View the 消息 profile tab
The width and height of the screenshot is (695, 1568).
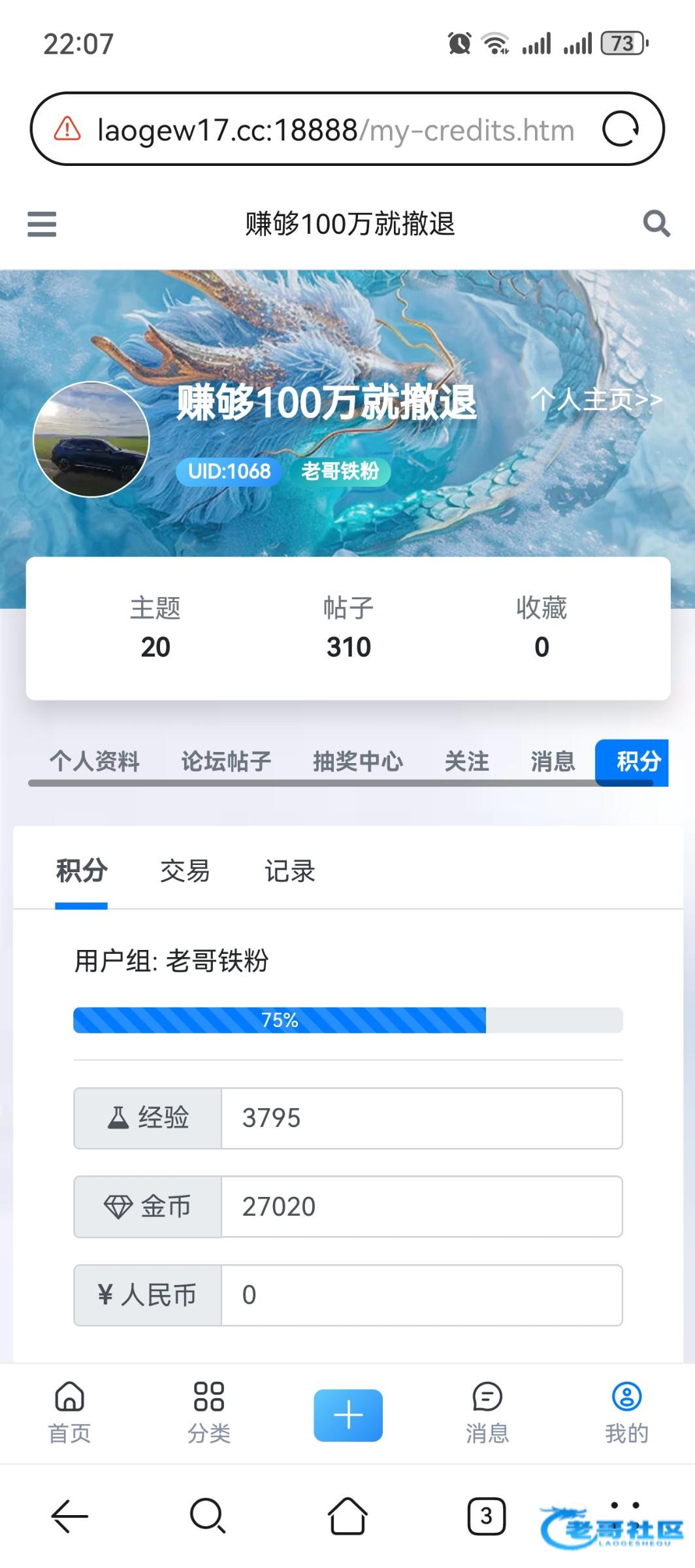pyautogui.click(x=553, y=761)
